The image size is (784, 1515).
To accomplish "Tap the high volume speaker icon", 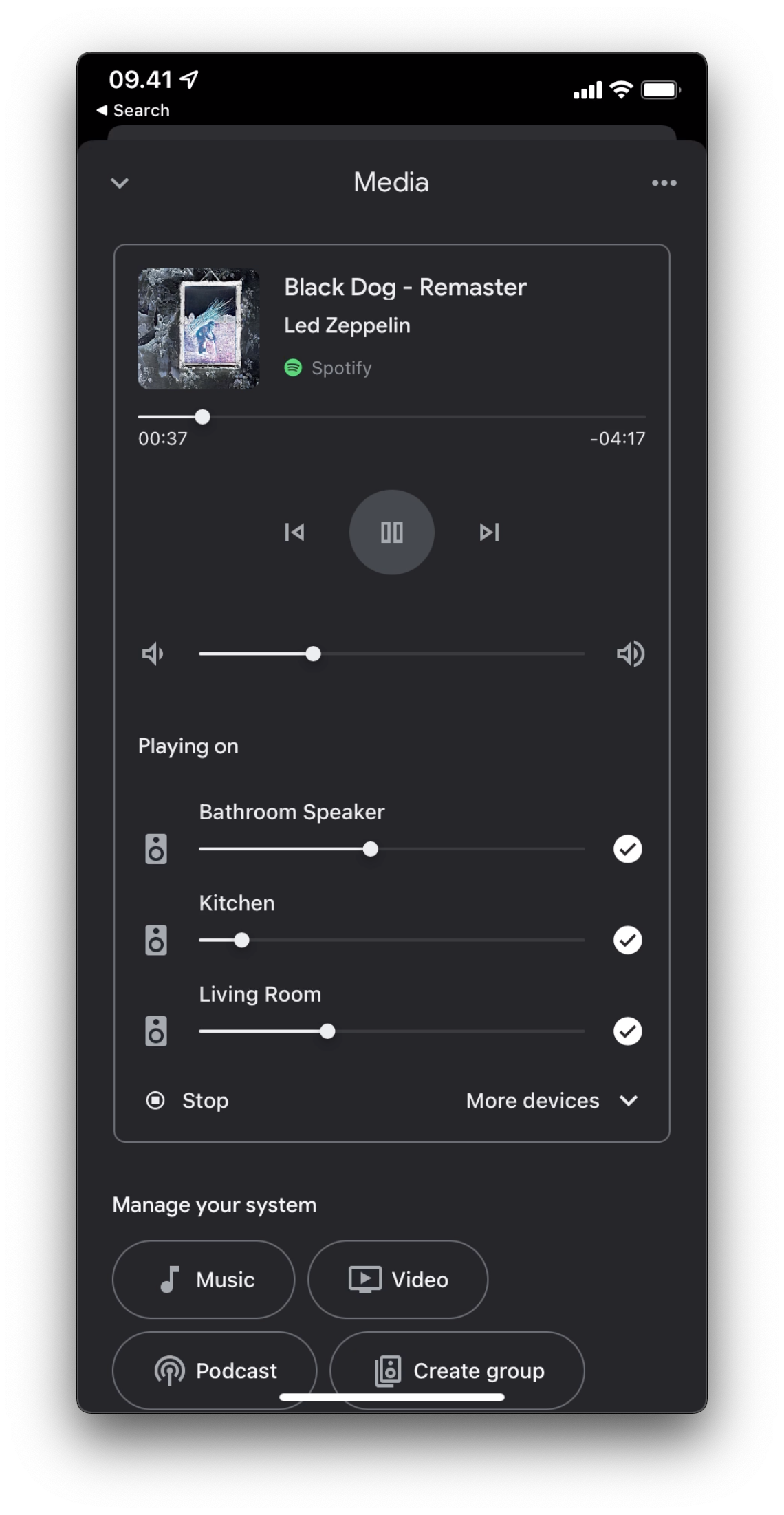I will 630,654.
